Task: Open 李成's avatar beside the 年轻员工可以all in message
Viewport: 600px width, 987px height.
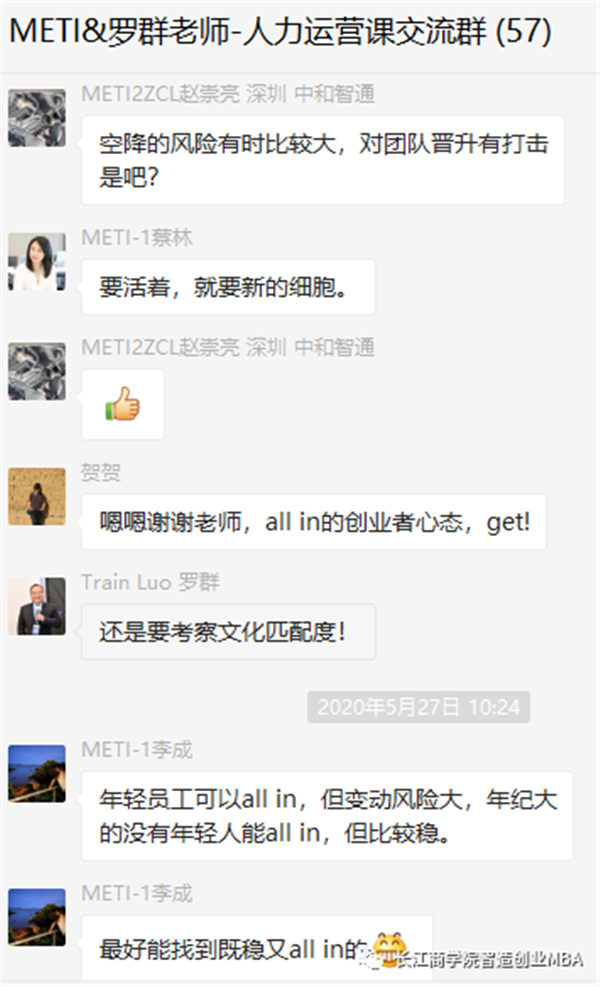Action: (x=37, y=773)
